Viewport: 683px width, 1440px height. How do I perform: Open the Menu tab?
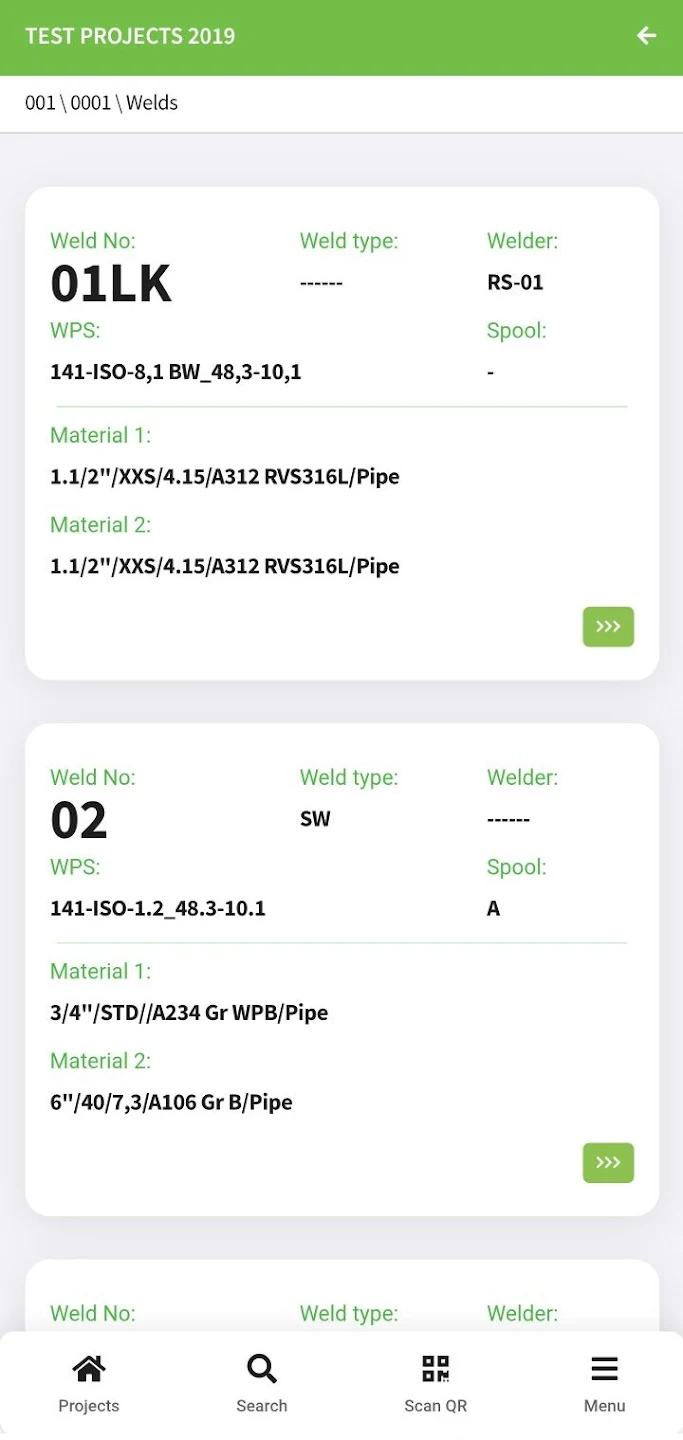pos(604,1384)
